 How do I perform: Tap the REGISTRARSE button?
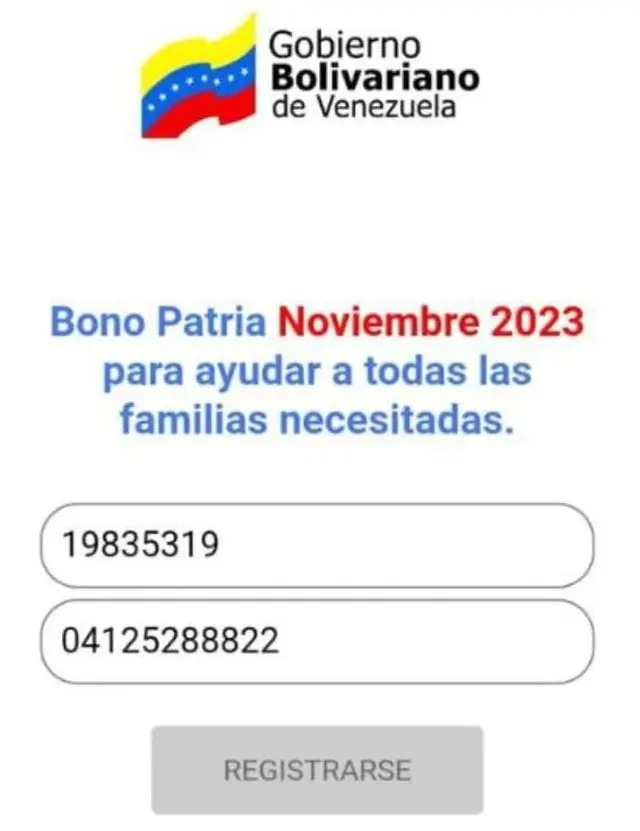coord(317,770)
